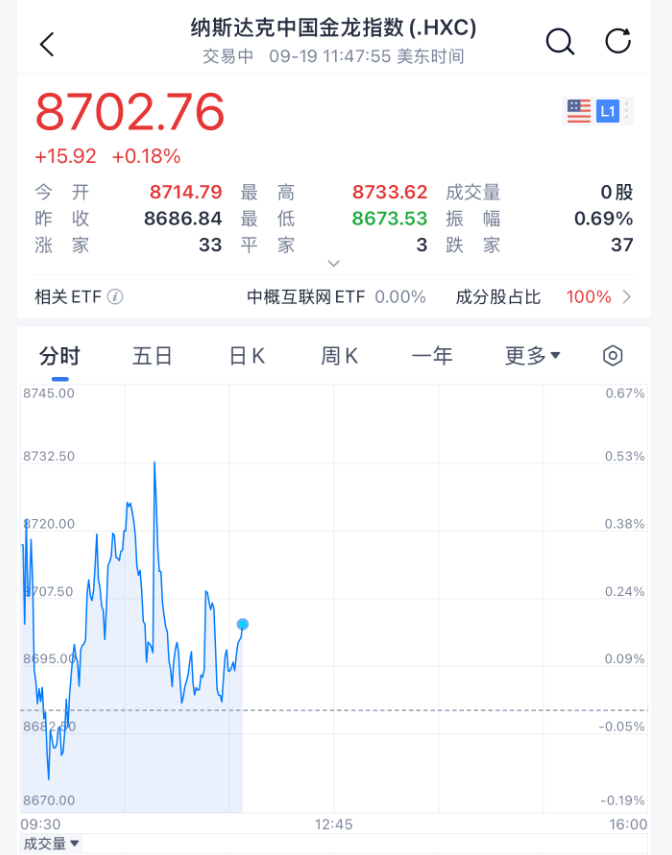
Task: Open the search magnifier icon
Action: click(560, 42)
